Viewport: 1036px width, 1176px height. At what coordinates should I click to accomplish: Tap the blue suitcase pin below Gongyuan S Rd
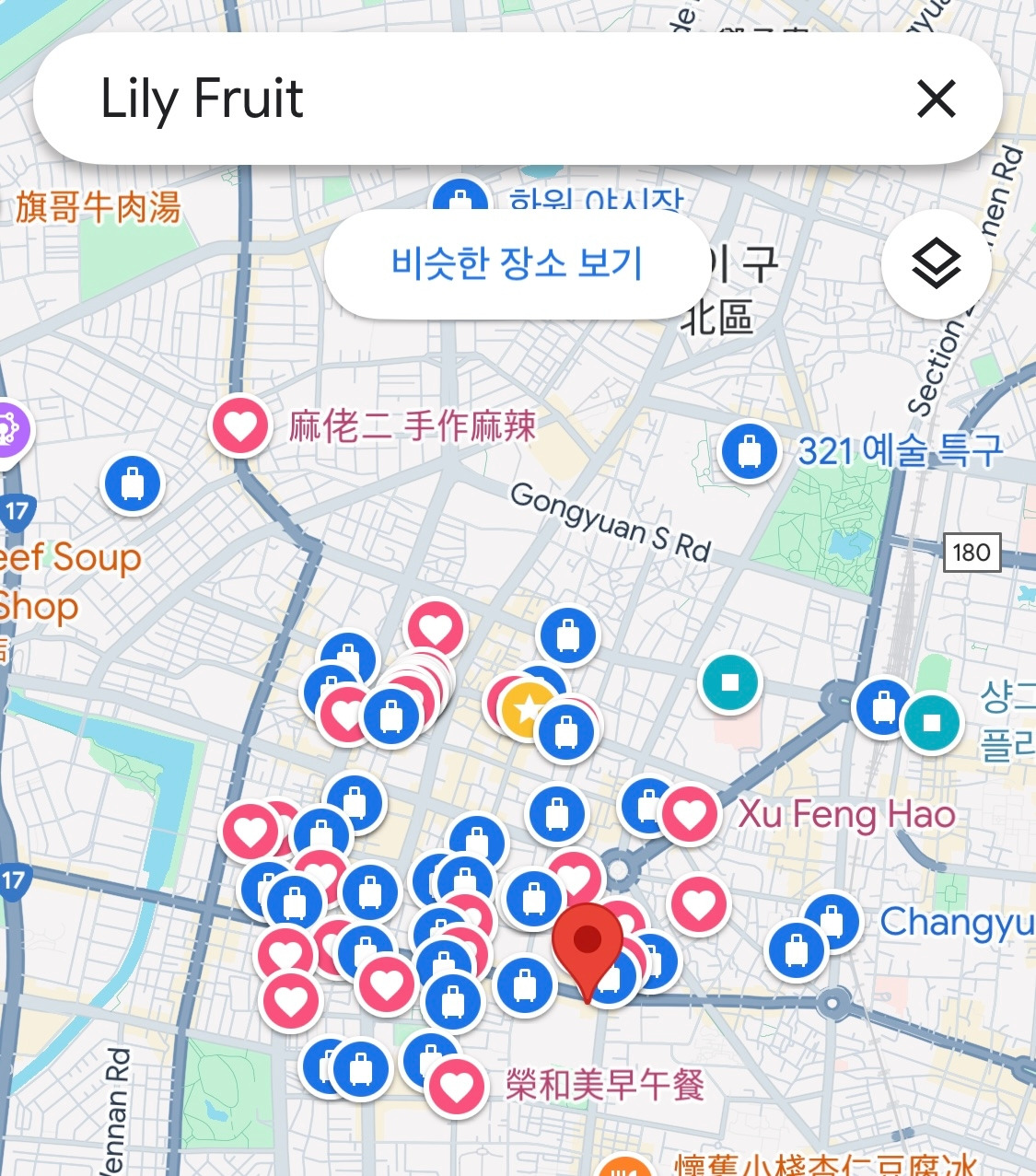[x=570, y=635]
